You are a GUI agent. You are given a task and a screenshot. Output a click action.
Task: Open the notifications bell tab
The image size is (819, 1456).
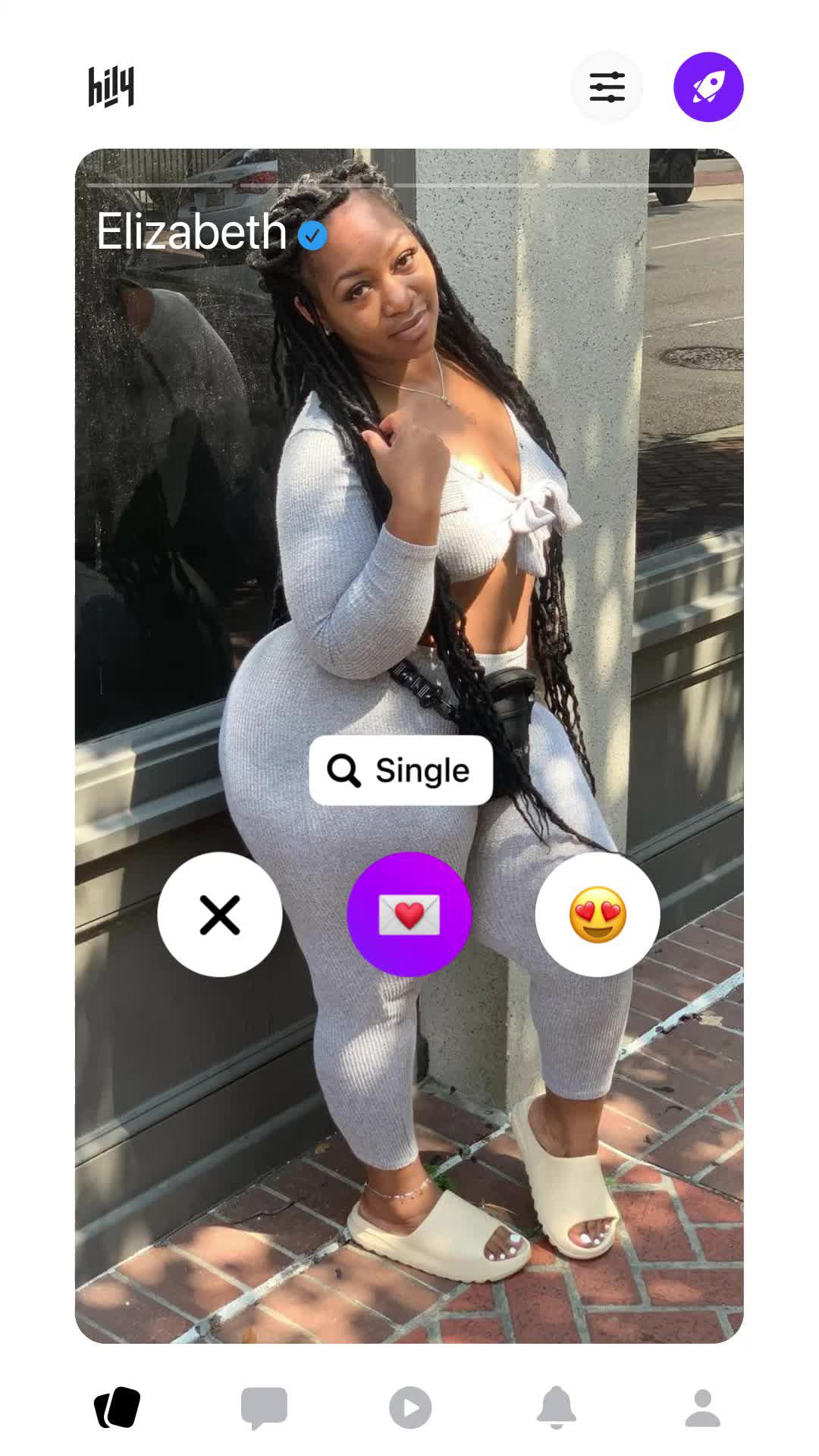pyautogui.click(x=557, y=1407)
